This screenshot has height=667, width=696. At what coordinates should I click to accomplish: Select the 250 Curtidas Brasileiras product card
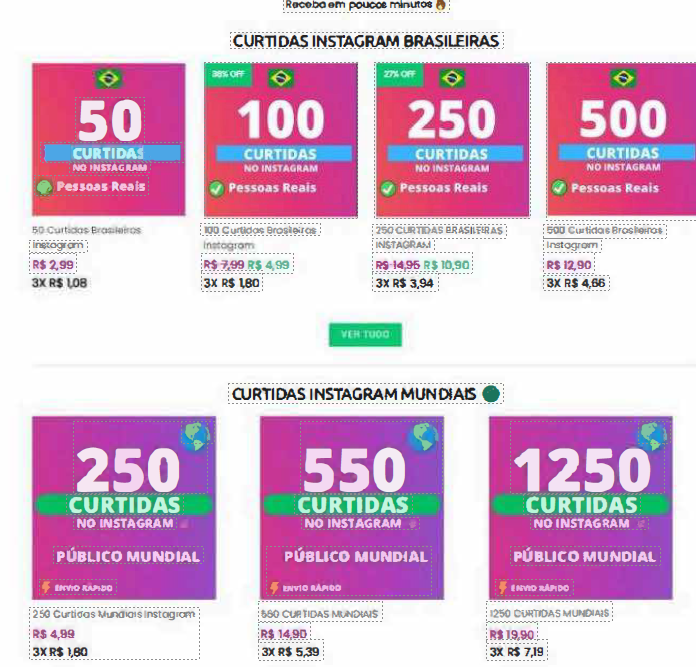coord(452,140)
